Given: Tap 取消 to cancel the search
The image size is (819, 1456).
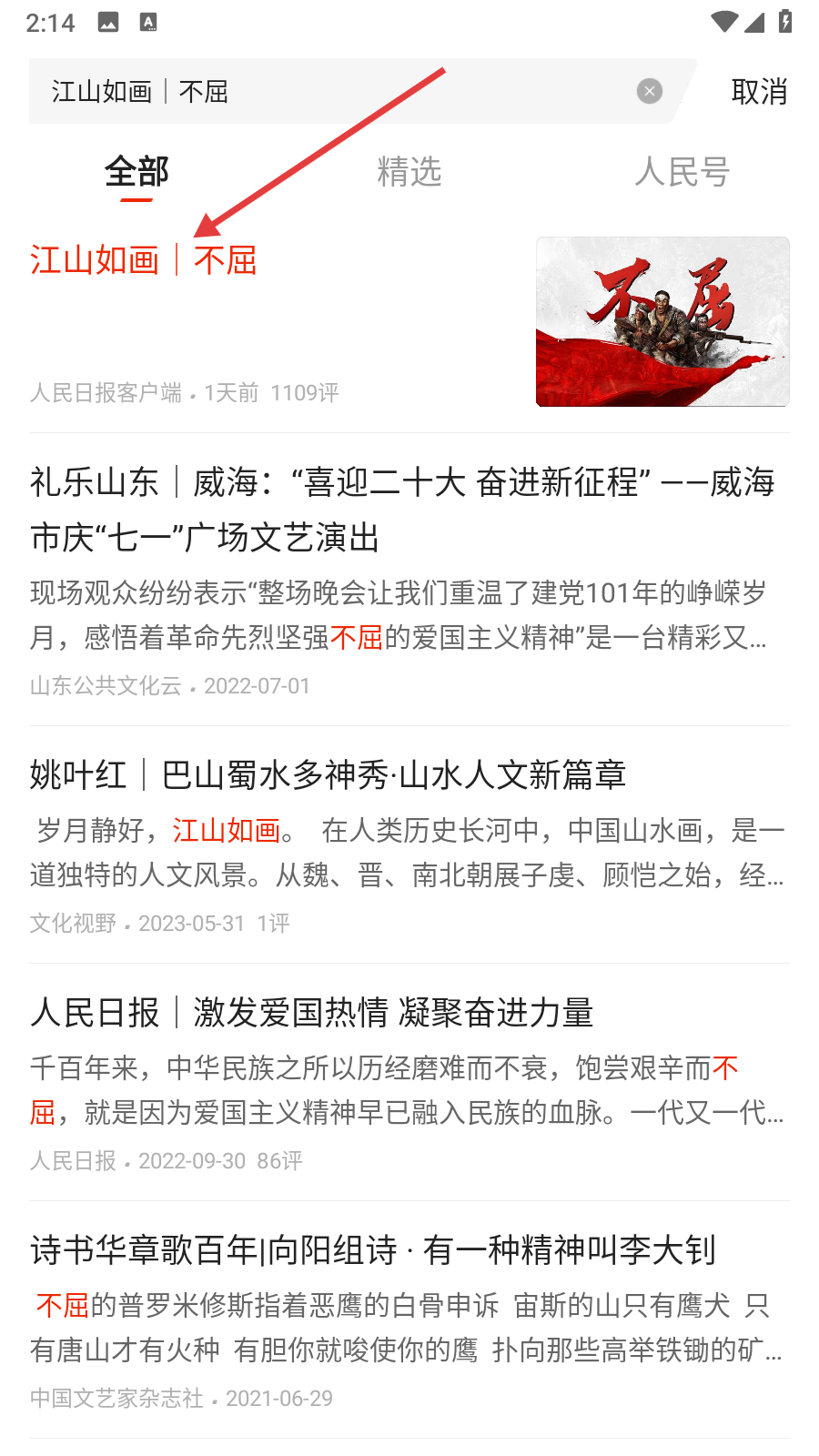Looking at the screenshot, I should pyautogui.click(x=759, y=92).
